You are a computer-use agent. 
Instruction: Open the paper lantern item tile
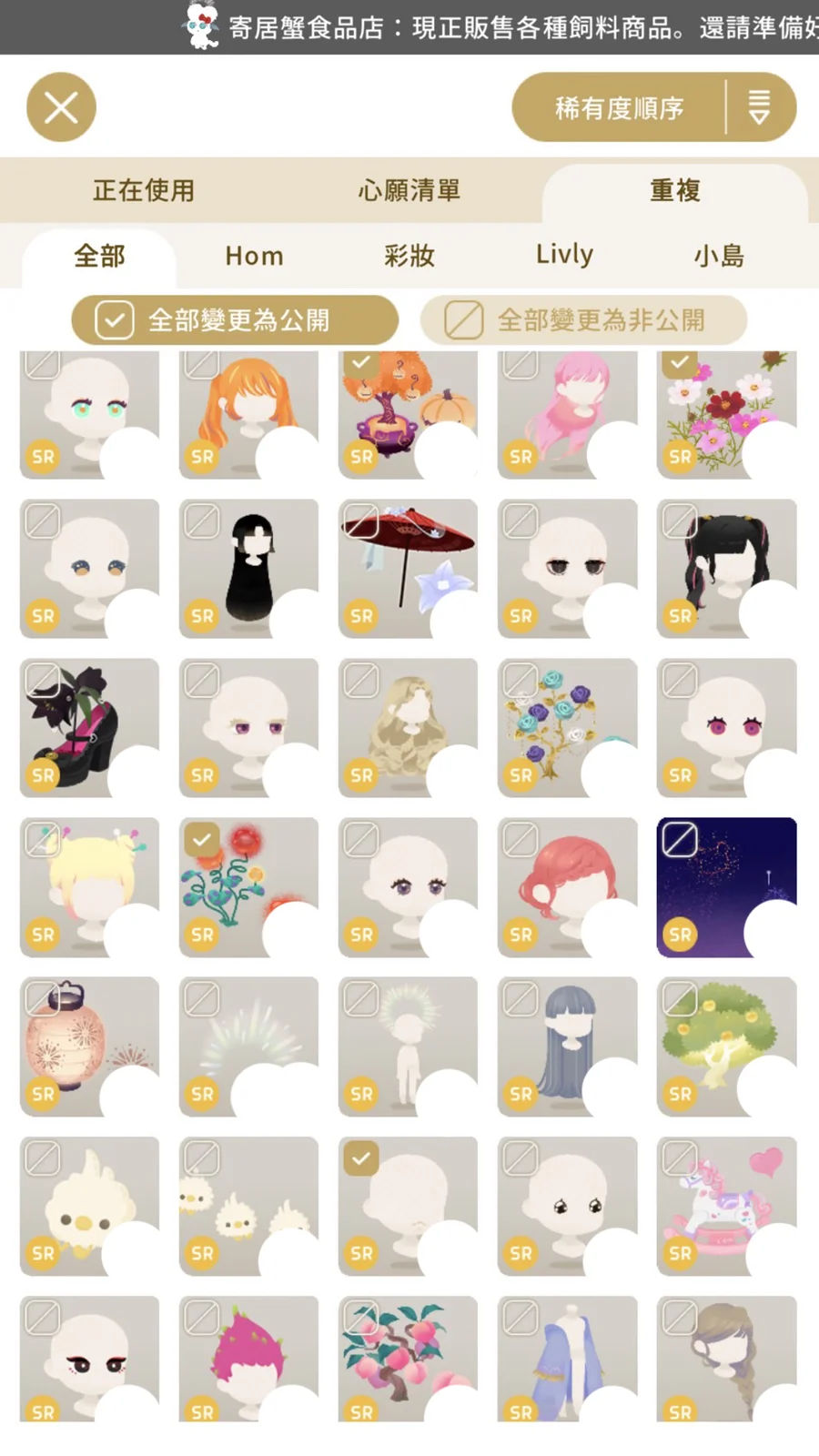(89, 1046)
